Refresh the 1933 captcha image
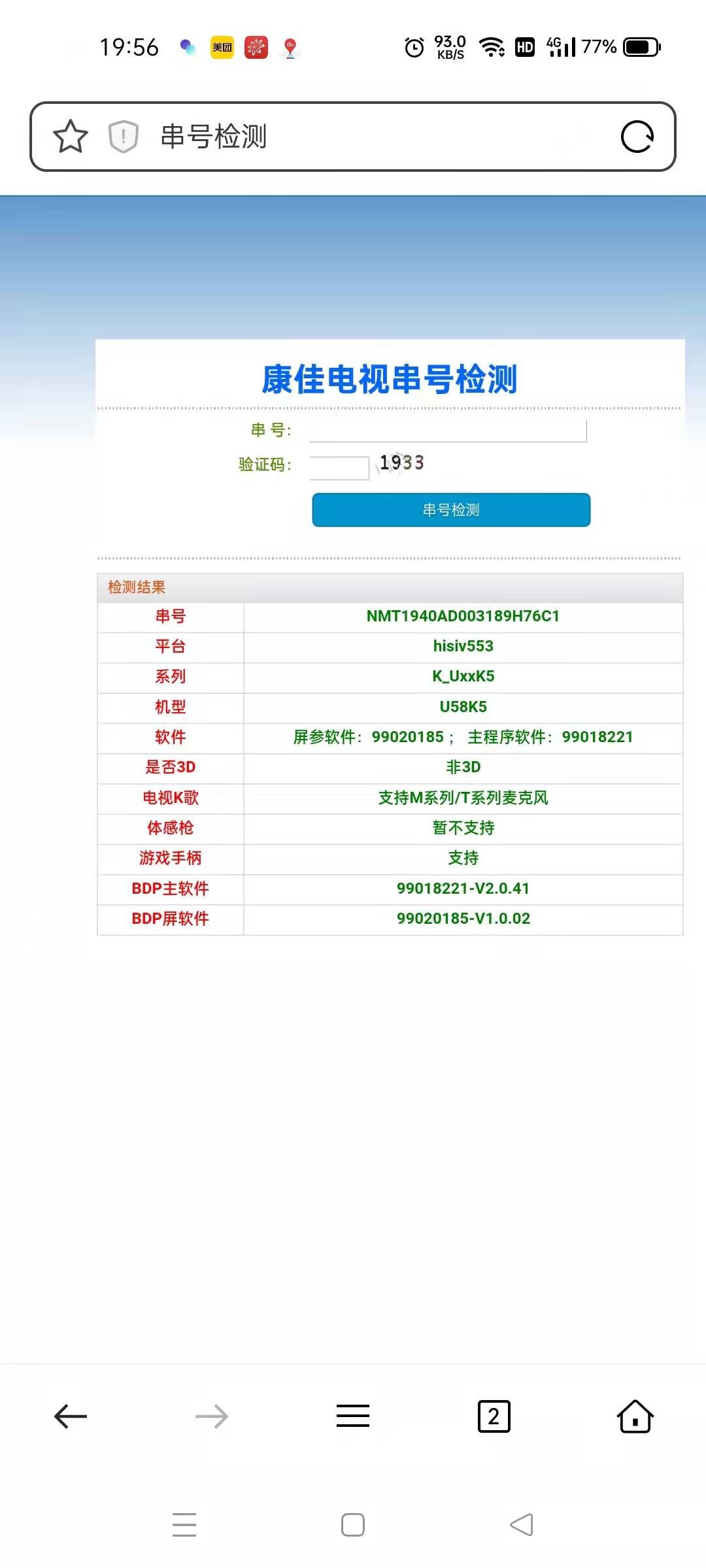The image size is (706, 1568). [x=400, y=463]
